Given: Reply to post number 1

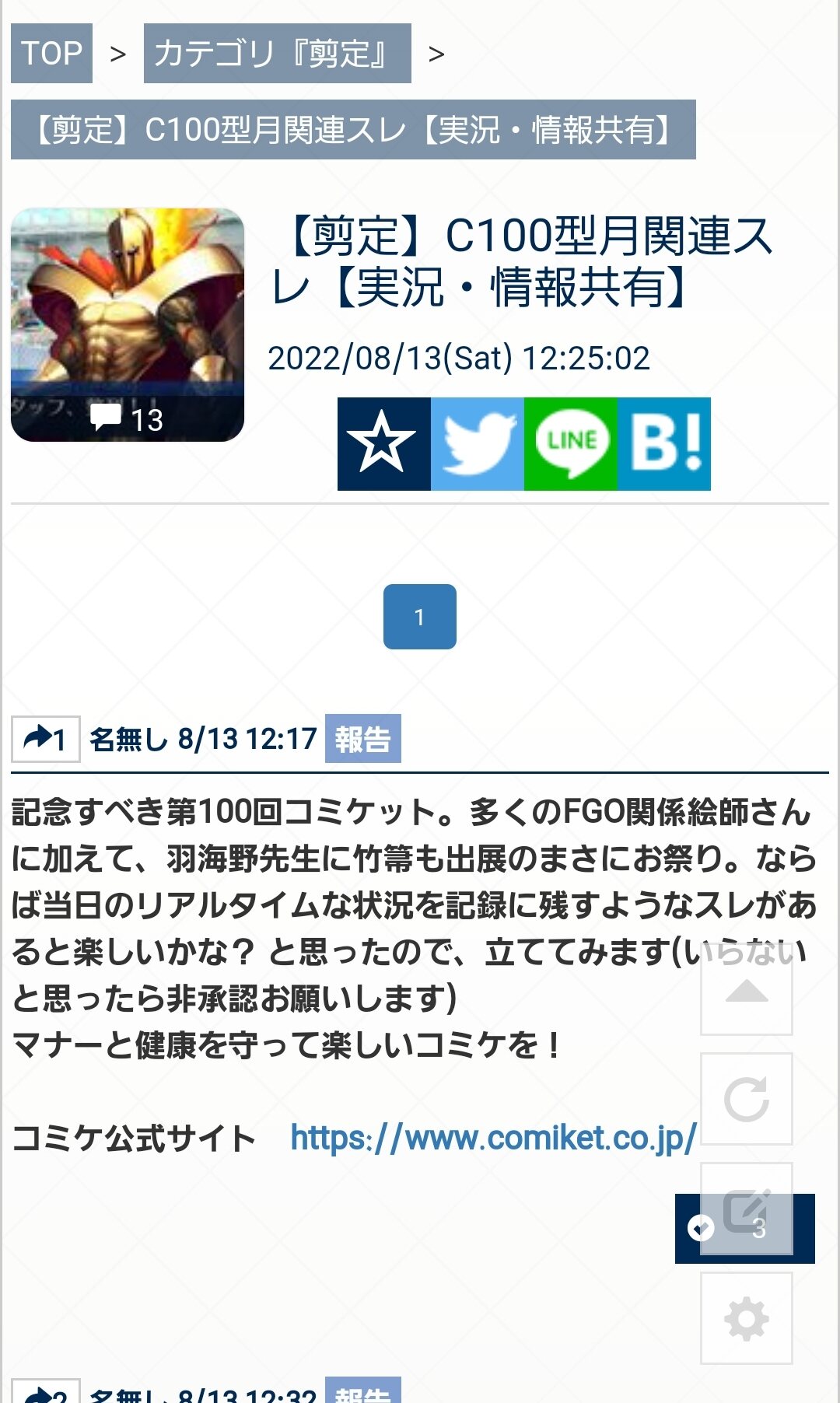Looking at the screenshot, I should [x=45, y=739].
